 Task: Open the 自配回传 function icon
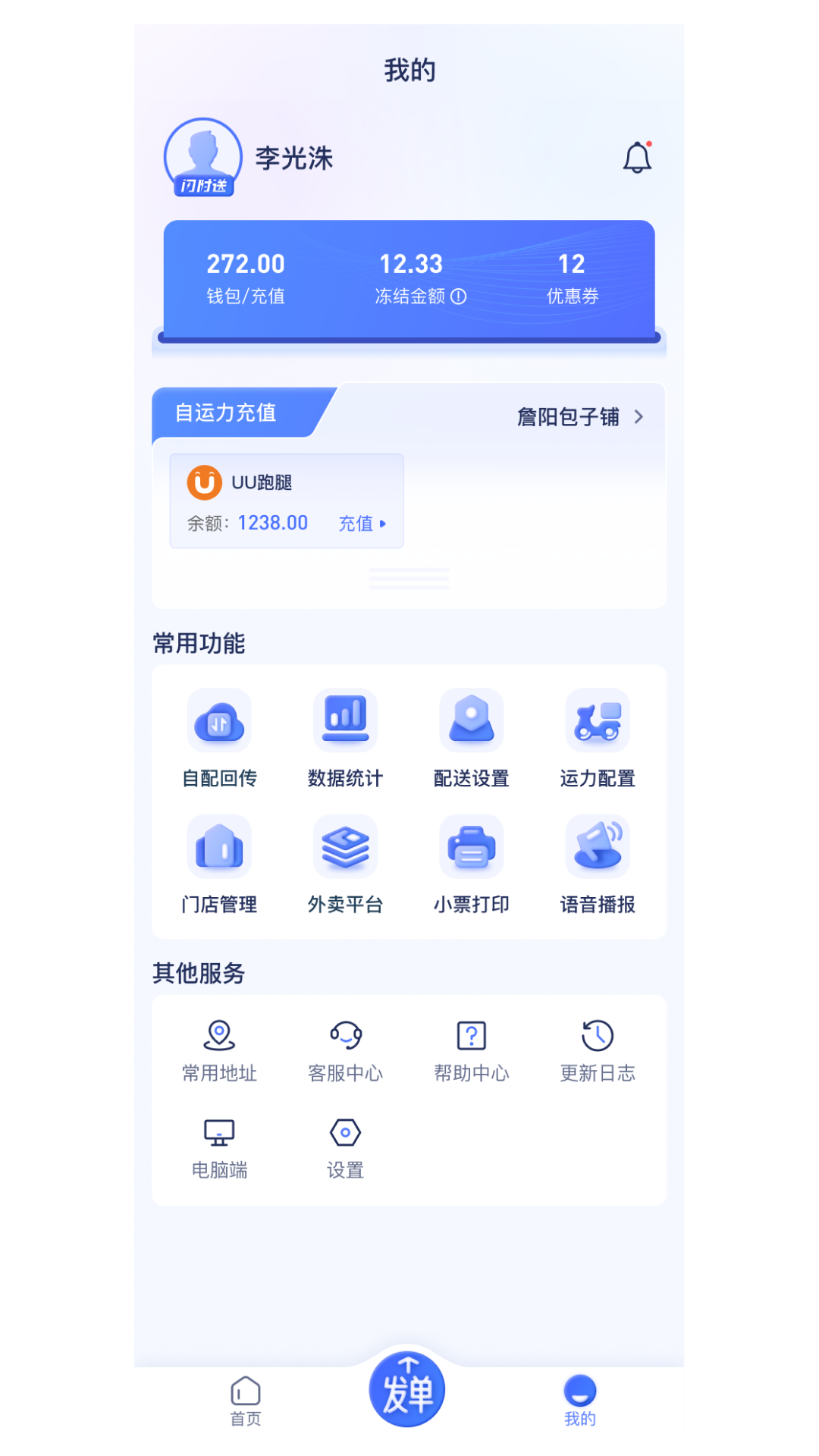point(219,720)
